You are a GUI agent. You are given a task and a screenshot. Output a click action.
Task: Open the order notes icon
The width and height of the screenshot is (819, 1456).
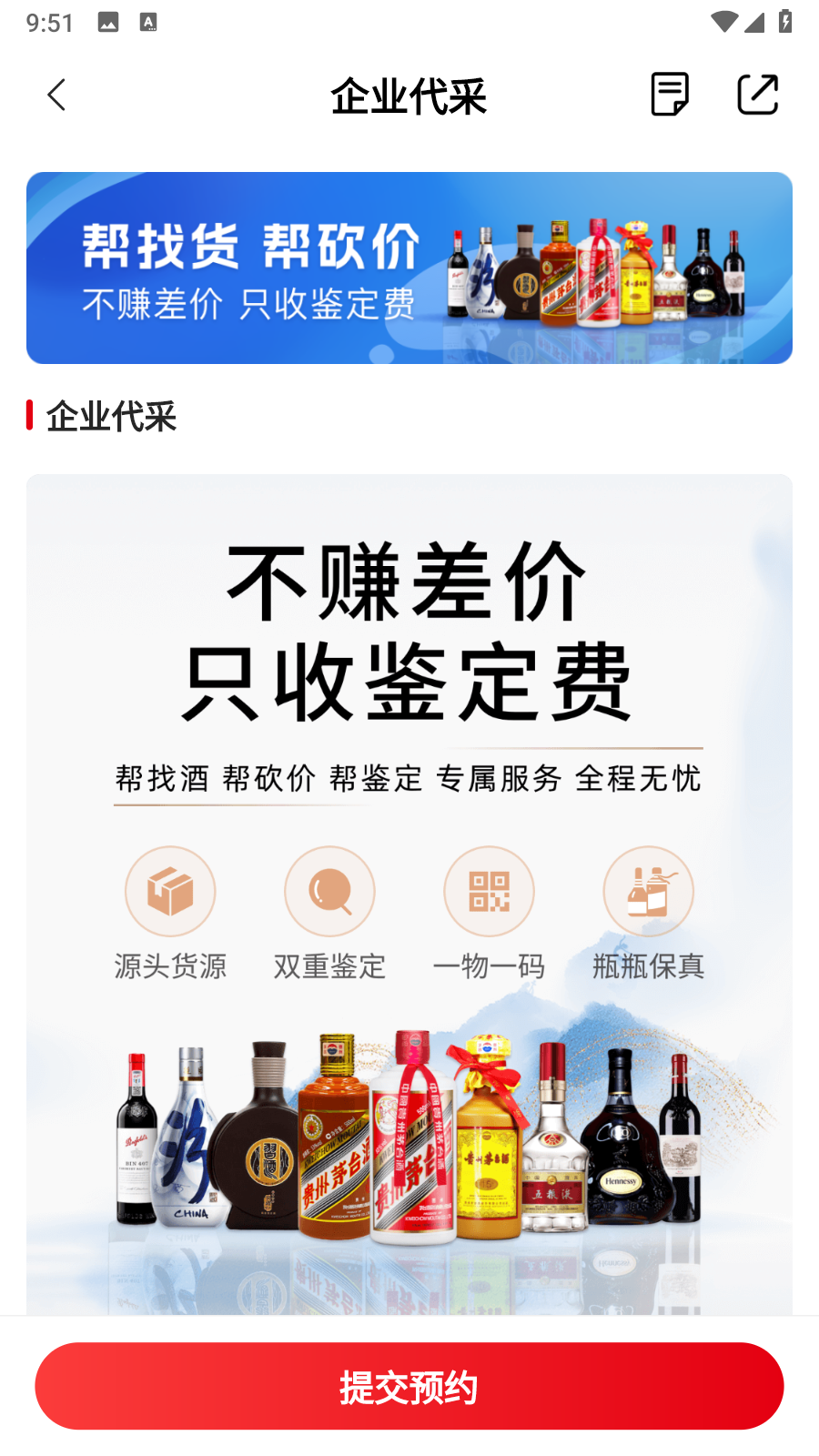click(670, 95)
